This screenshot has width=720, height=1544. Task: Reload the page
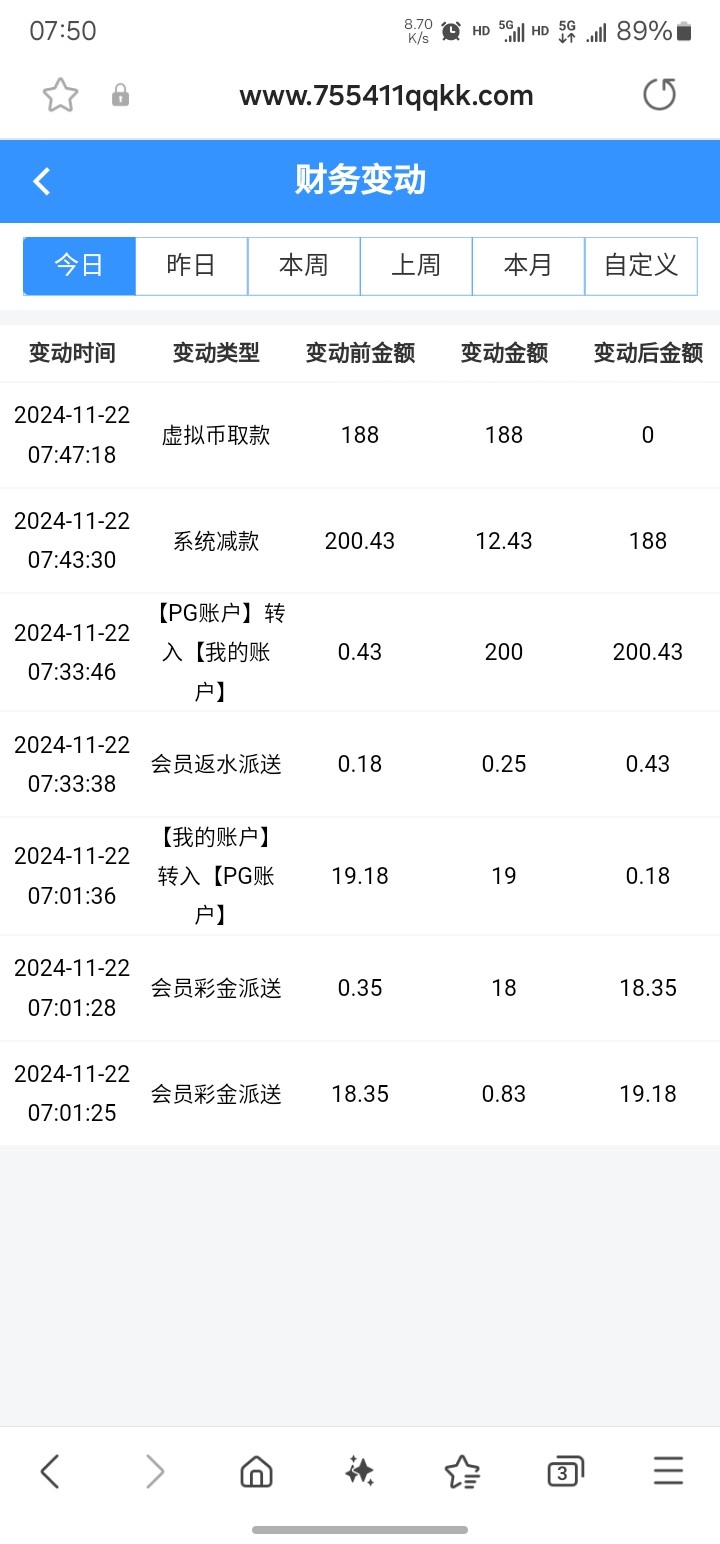(x=659, y=96)
